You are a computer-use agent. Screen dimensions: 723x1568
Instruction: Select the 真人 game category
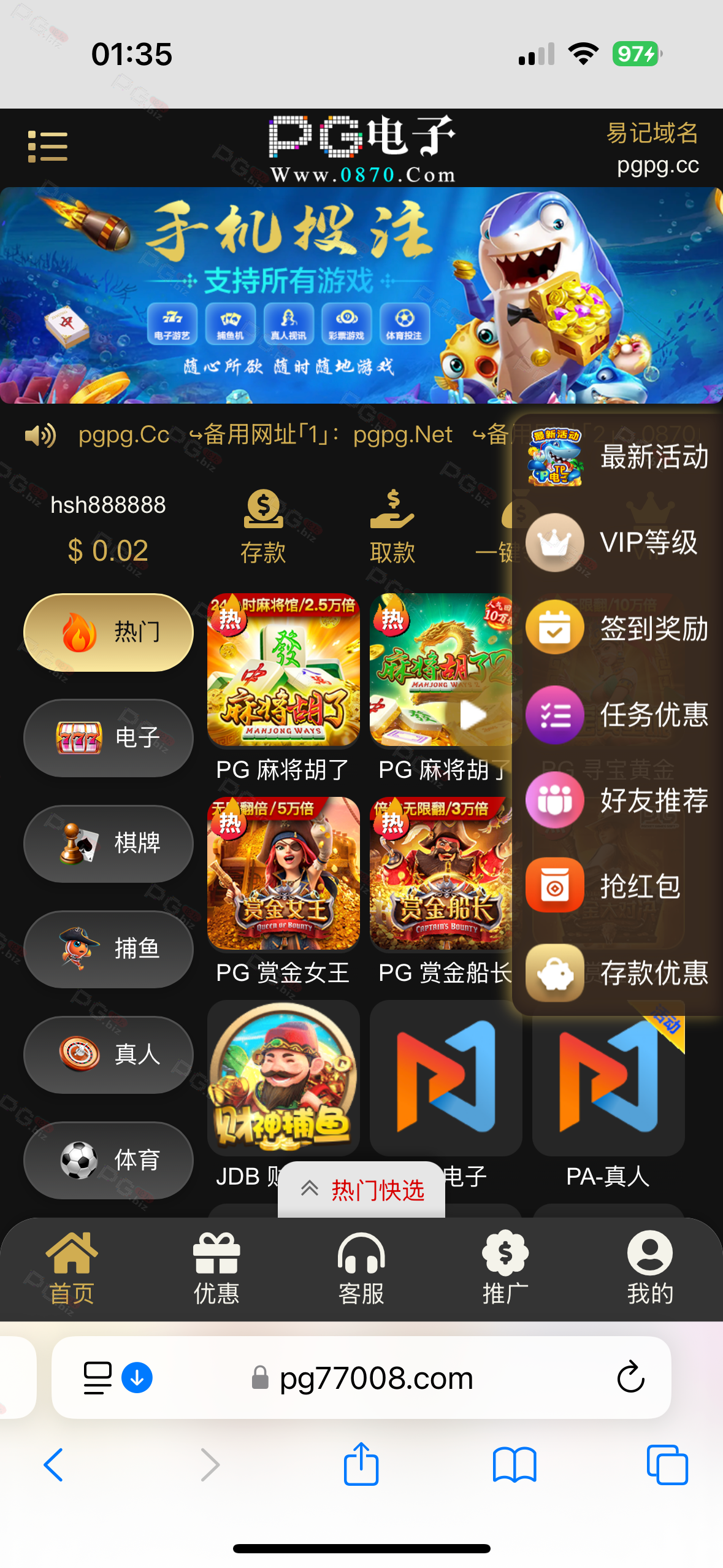tap(109, 1055)
